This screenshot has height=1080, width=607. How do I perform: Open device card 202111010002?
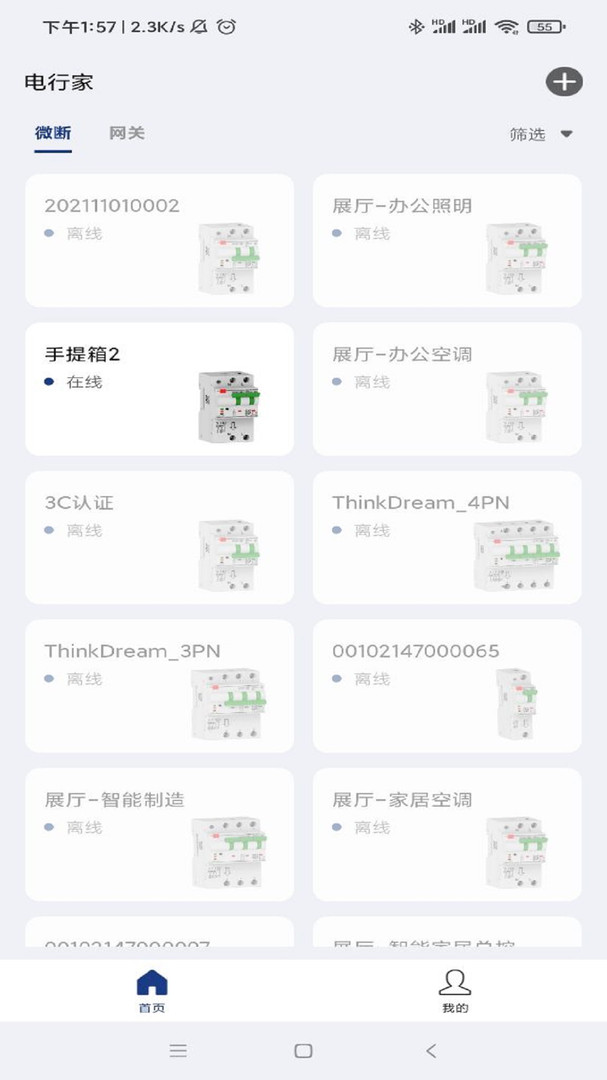tap(159, 240)
